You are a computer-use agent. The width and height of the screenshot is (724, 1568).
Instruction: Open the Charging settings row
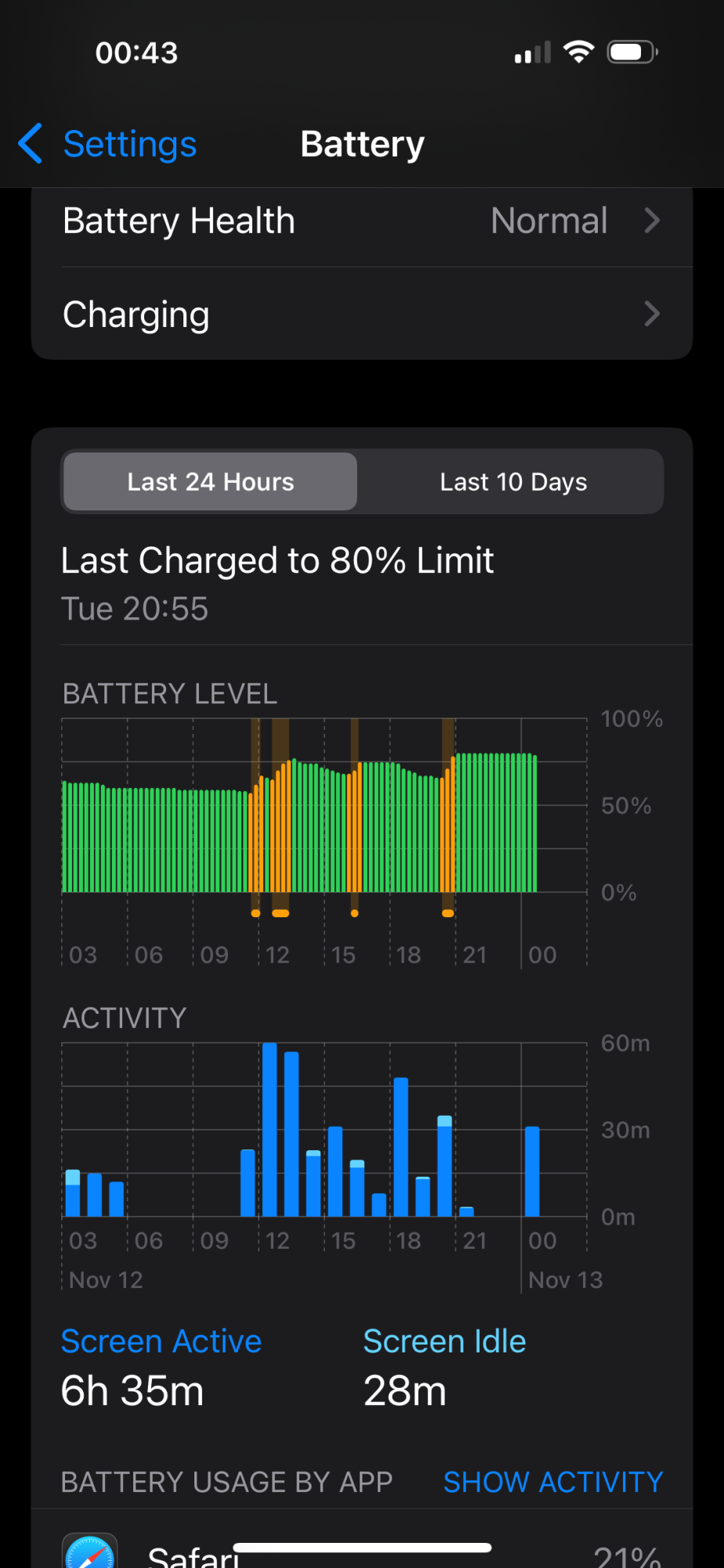[361, 315]
